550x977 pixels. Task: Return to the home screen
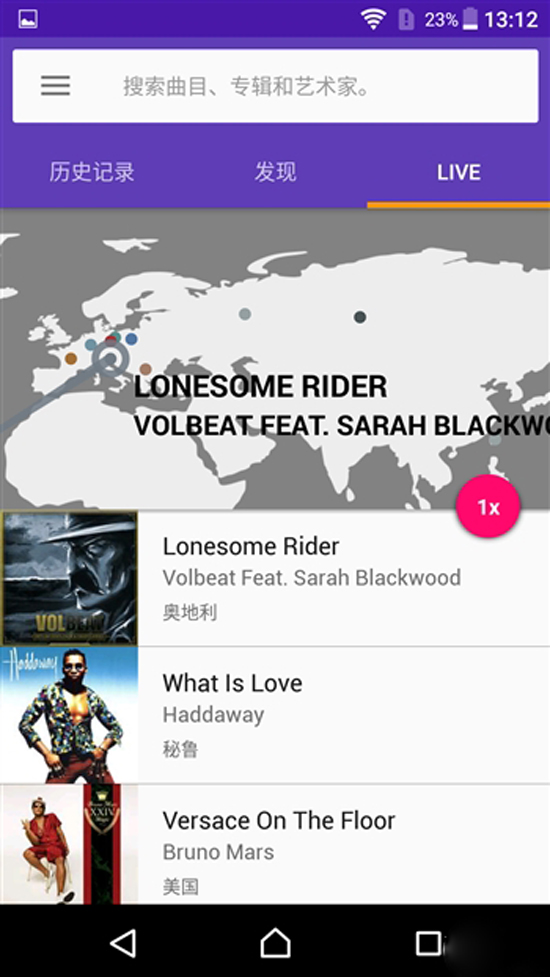click(x=275, y=943)
